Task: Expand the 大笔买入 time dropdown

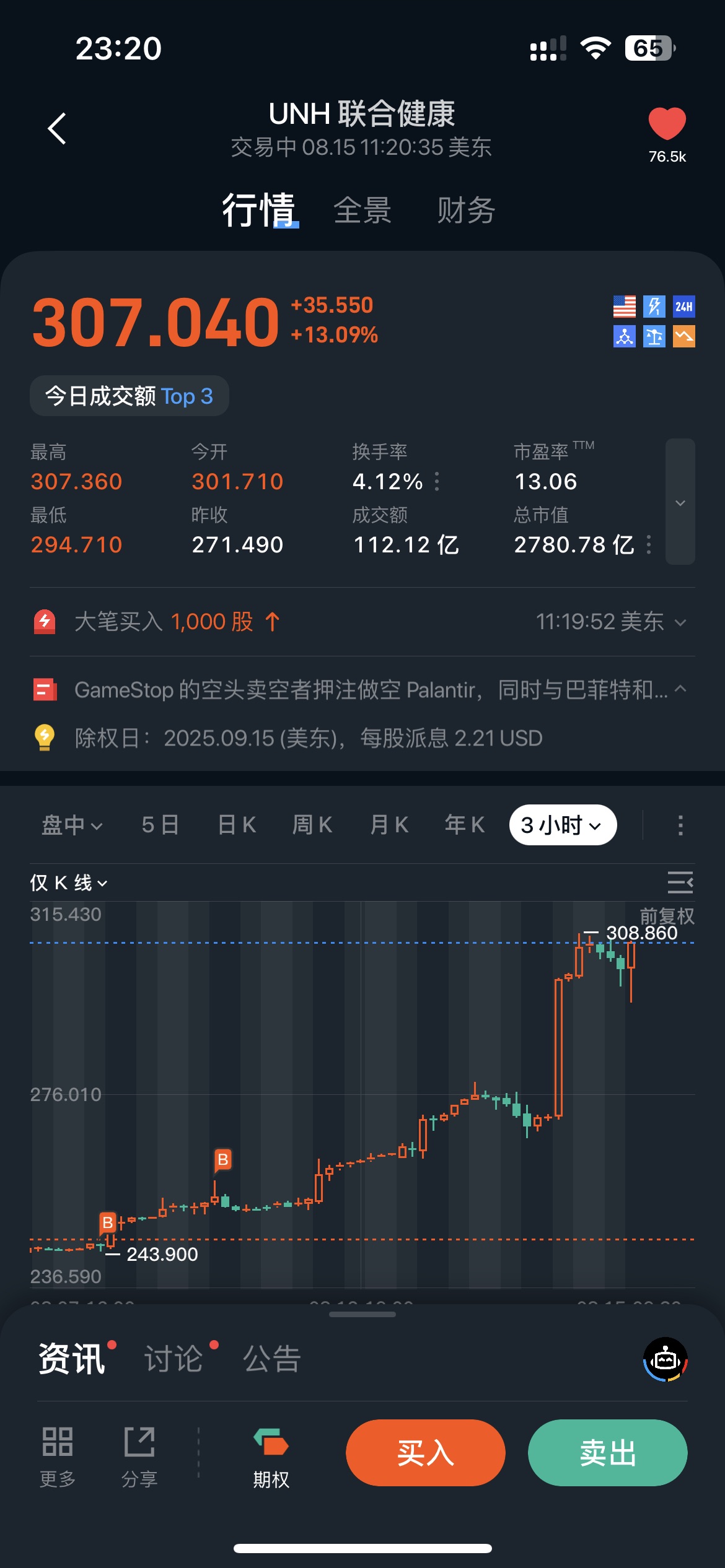Action: click(680, 622)
